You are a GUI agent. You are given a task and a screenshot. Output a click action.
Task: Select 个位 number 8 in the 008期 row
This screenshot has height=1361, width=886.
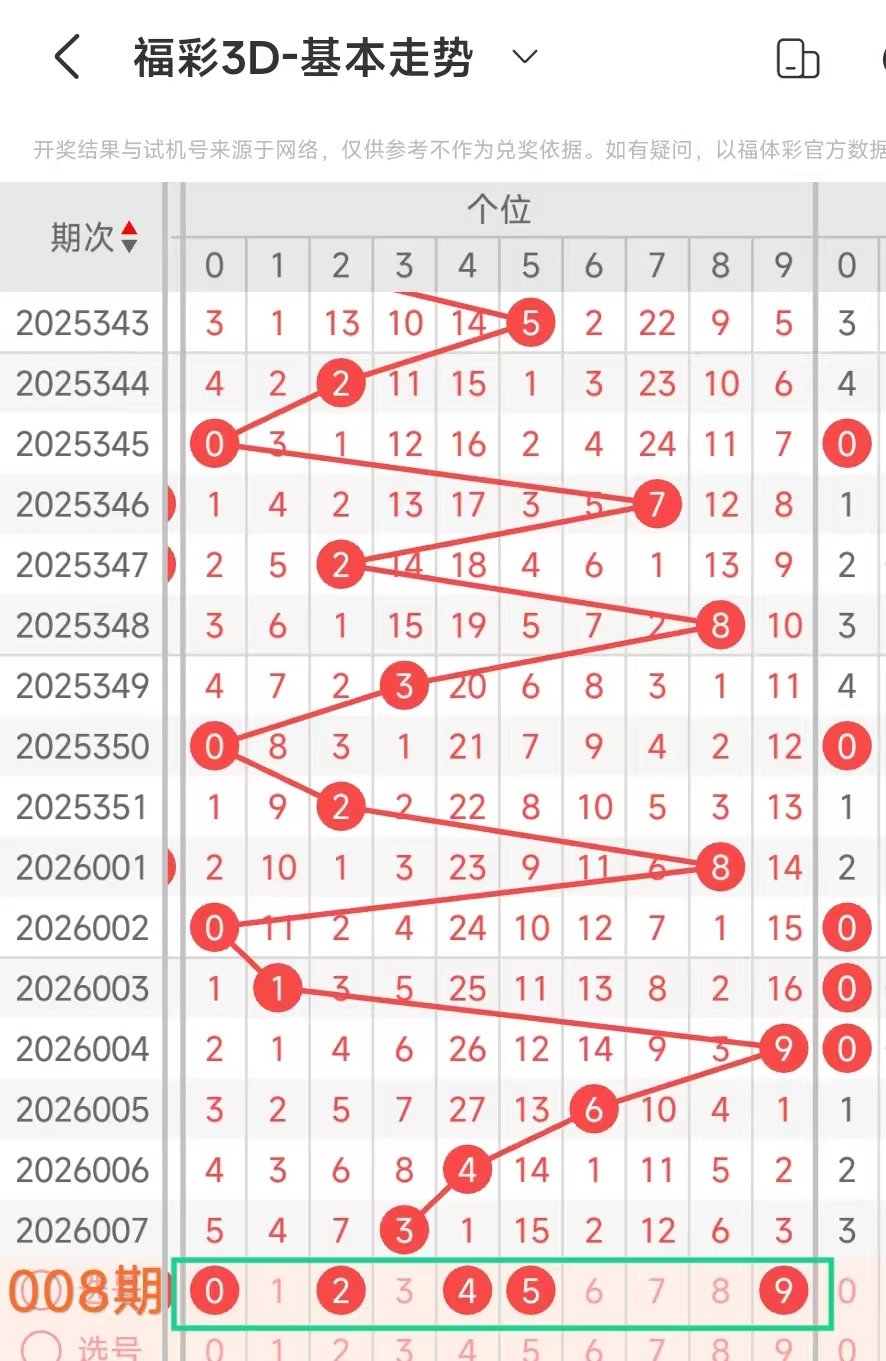(720, 1291)
